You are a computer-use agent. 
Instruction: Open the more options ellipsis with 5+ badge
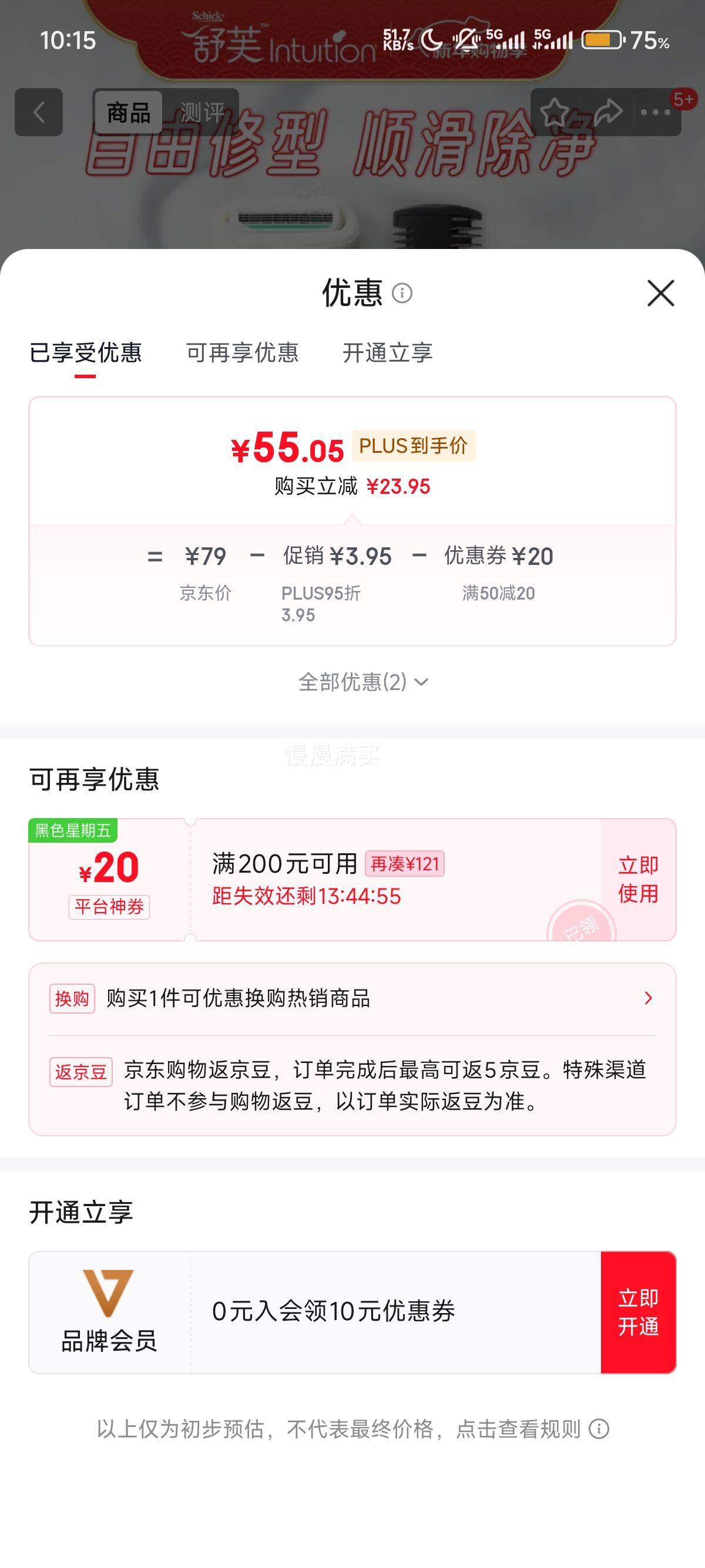tap(654, 111)
